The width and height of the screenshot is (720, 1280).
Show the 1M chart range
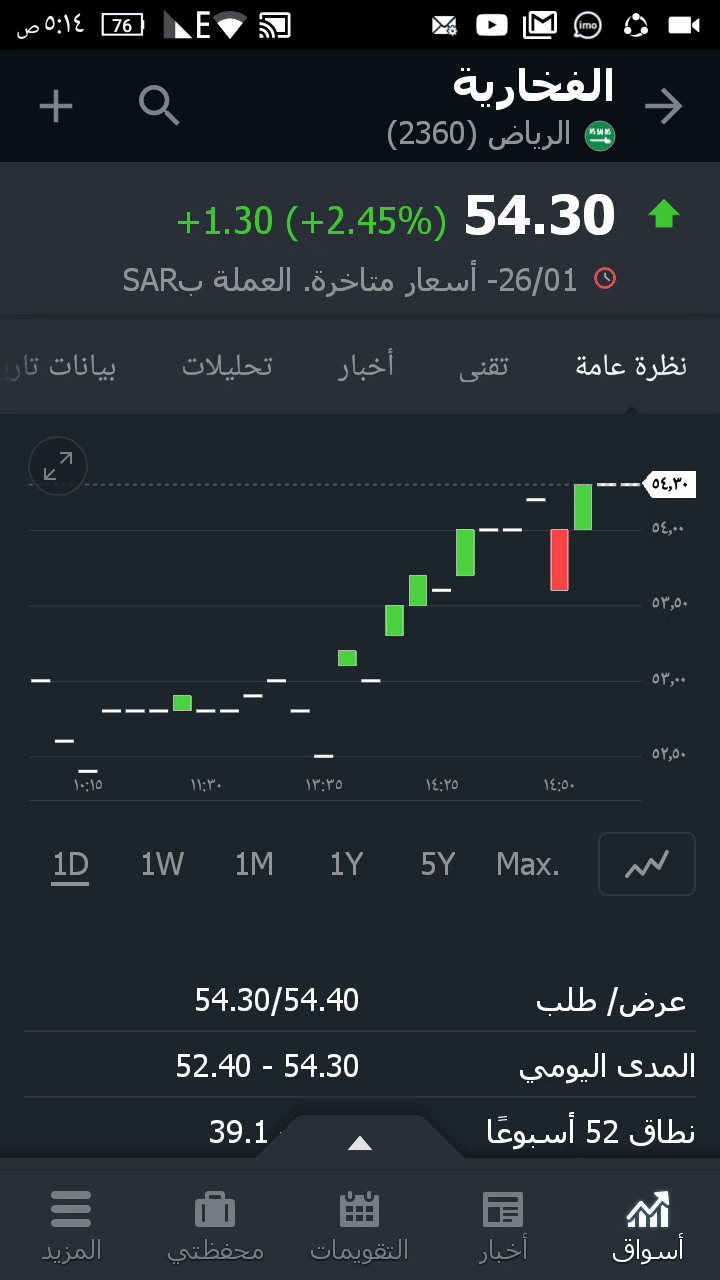click(x=254, y=864)
